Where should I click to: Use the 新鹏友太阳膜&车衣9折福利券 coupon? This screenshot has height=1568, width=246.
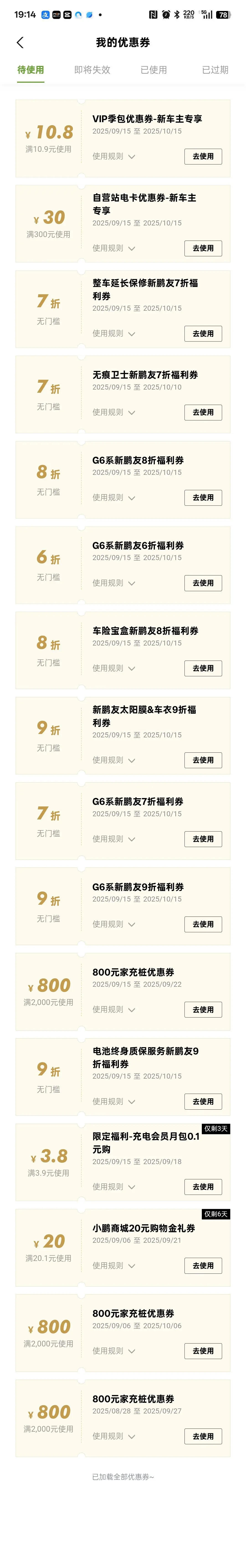[x=203, y=760]
